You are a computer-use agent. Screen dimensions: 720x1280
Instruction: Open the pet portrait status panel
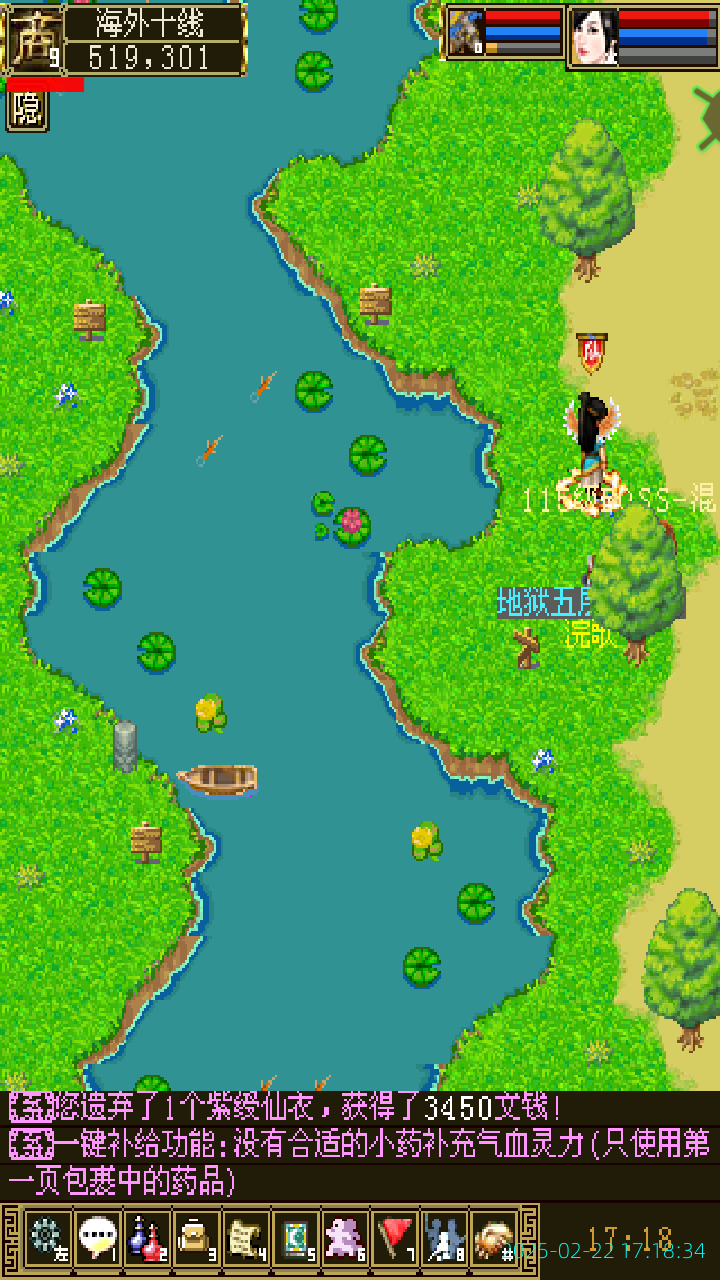(x=466, y=34)
